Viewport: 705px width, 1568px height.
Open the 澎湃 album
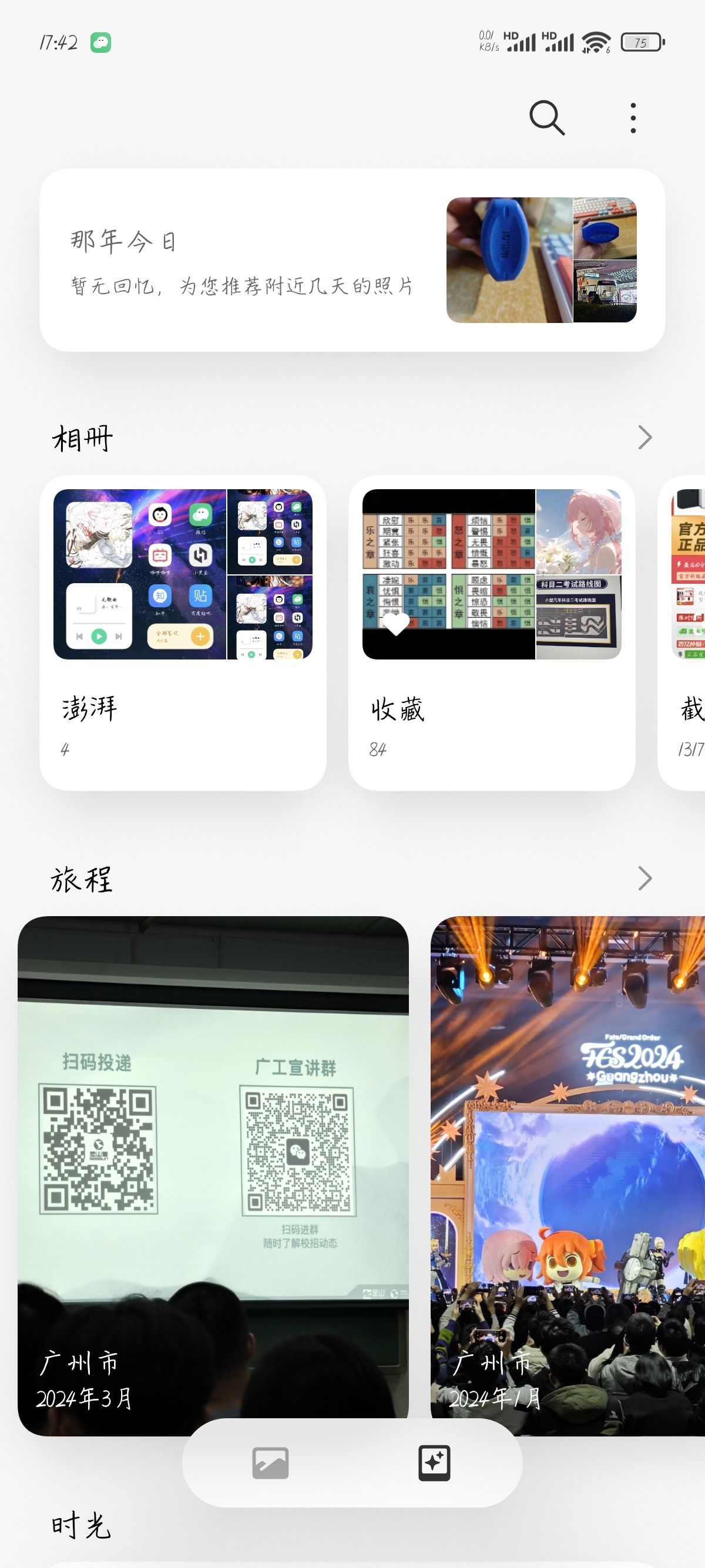[183, 632]
